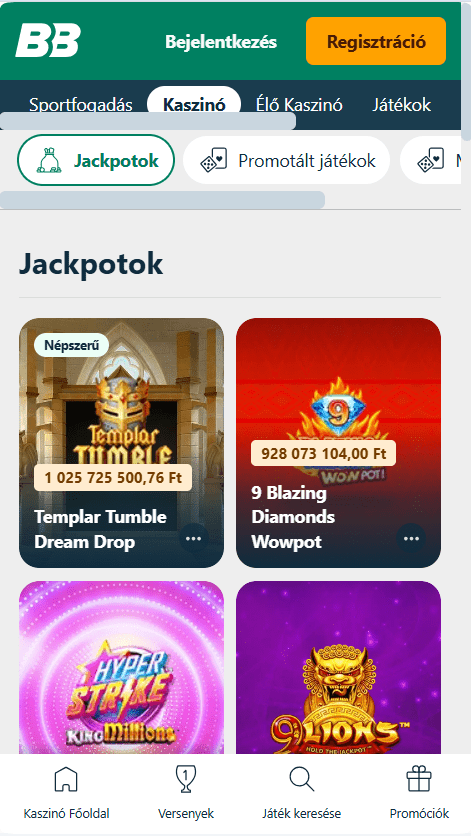This screenshot has height=836, width=471.
Task: Open the Hyper Strike King Millions tile
Action: coord(122,668)
